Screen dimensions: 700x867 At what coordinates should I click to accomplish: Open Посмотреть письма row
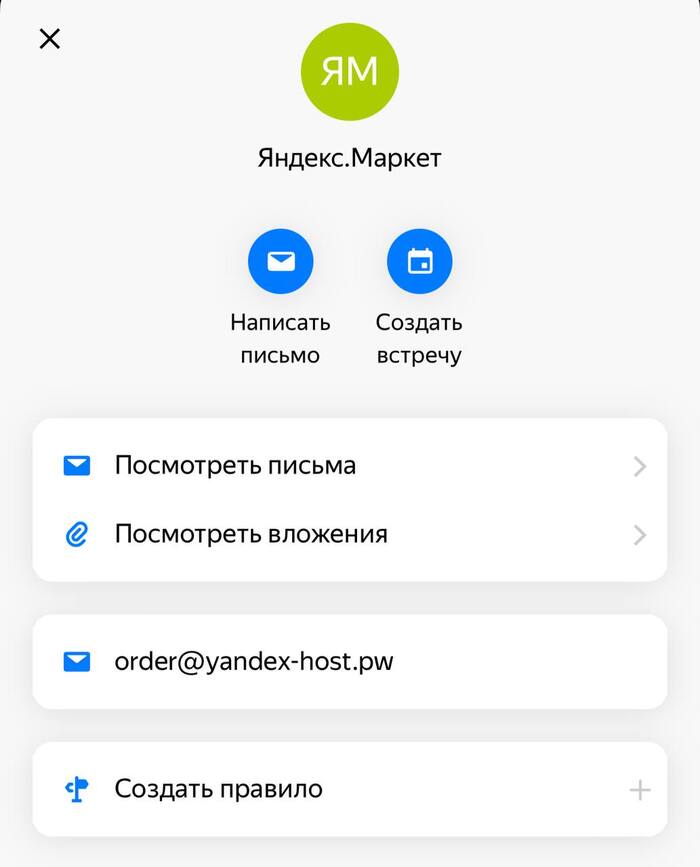coord(350,466)
